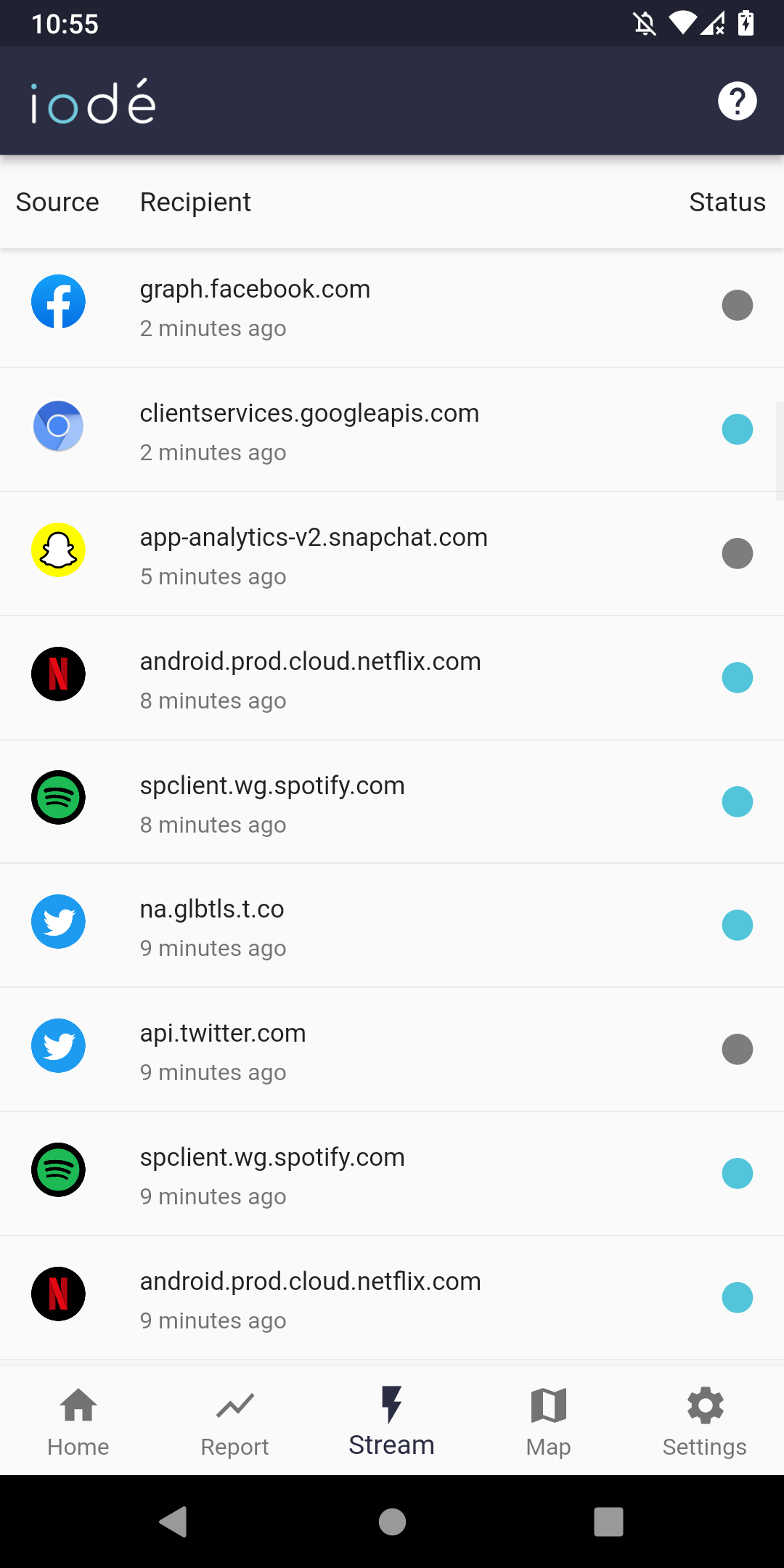Viewport: 784px width, 1568px height.
Task: Go to the Settings tab
Action: (705, 1421)
